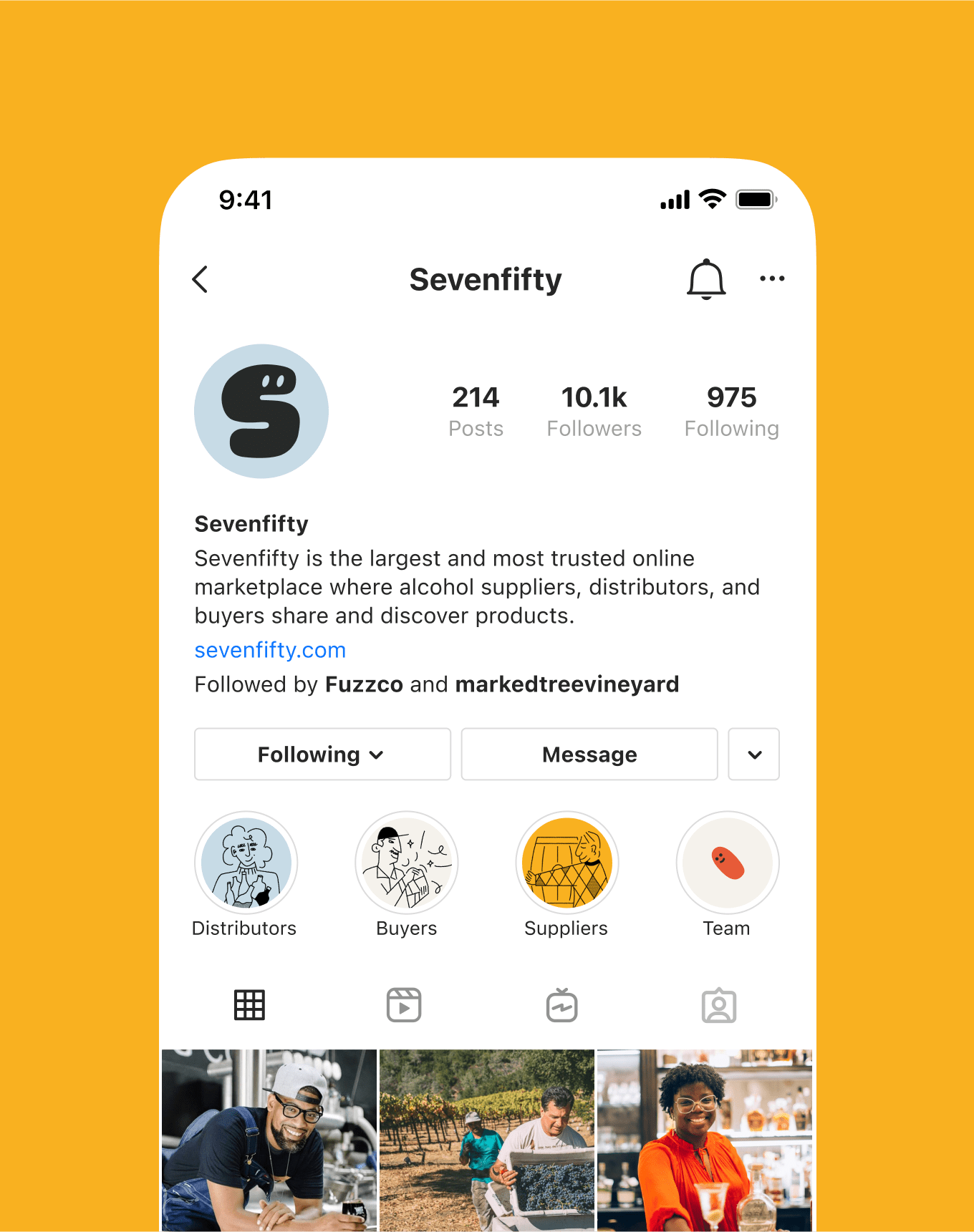Open the sevenfifty.com website link
The image size is (974, 1232).
(x=270, y=650)
